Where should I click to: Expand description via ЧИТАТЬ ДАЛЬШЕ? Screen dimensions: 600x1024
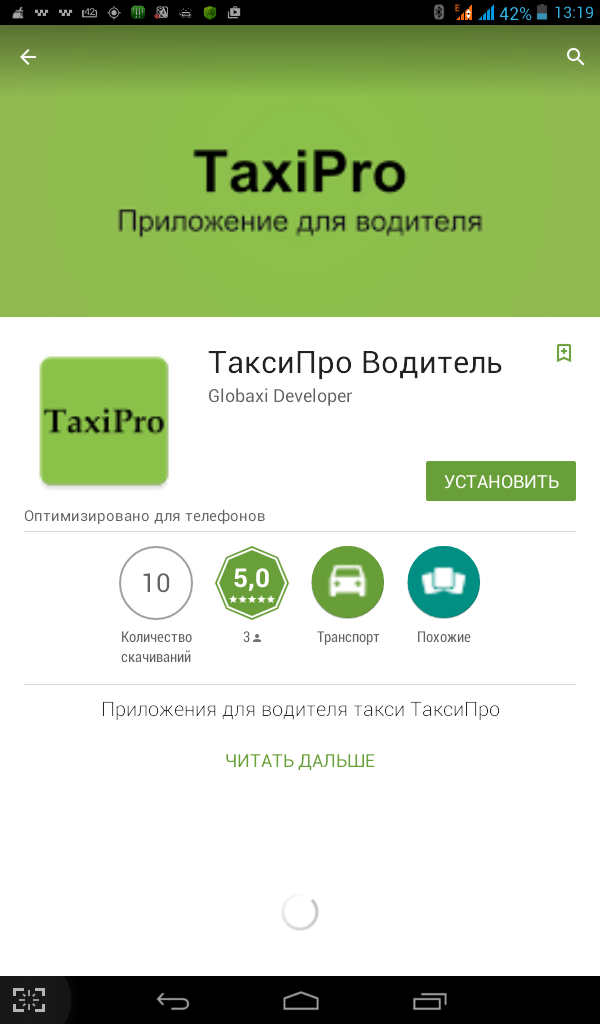(300, 761)
